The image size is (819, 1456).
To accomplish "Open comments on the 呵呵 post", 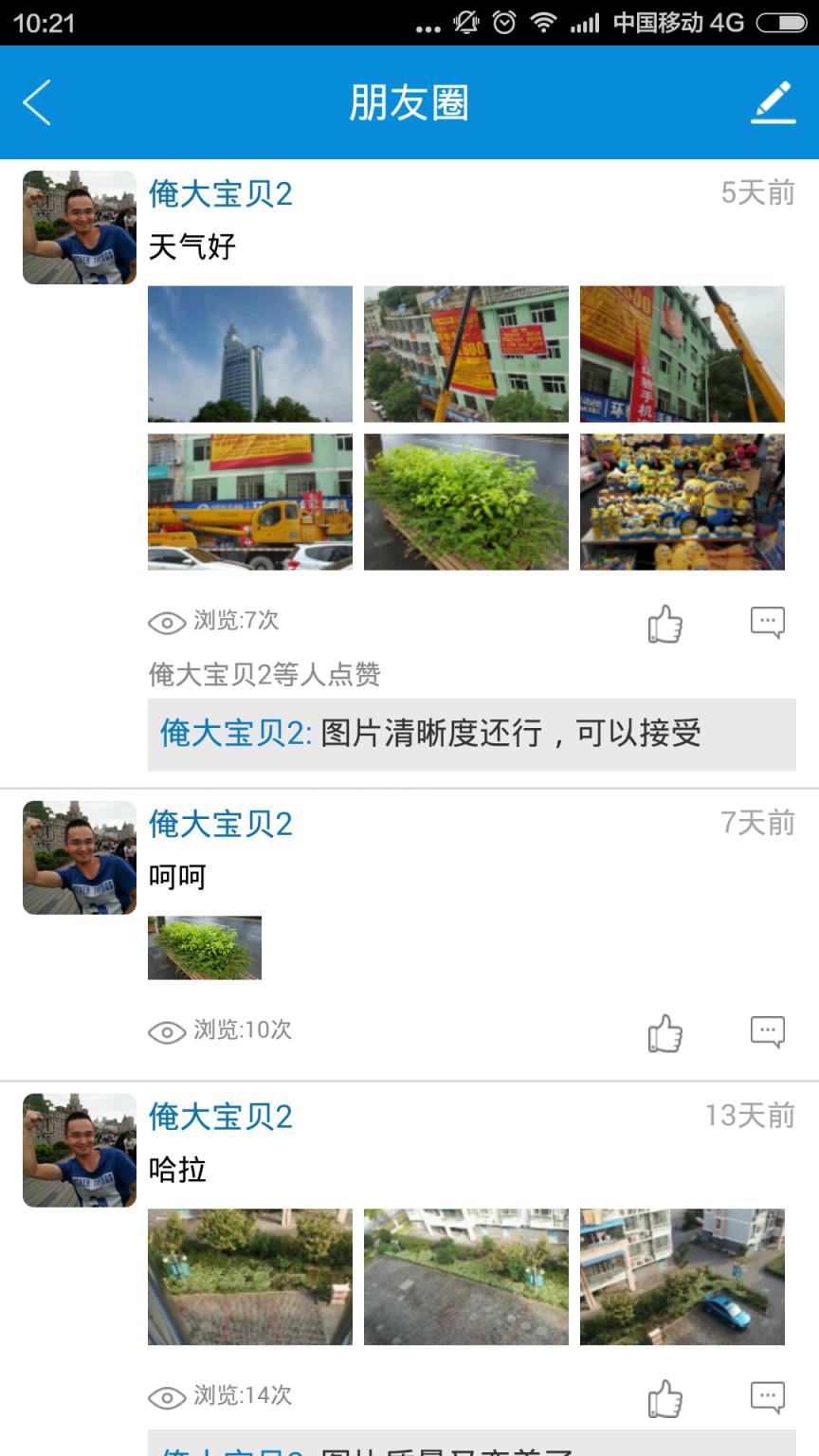I will (768, 1031).
